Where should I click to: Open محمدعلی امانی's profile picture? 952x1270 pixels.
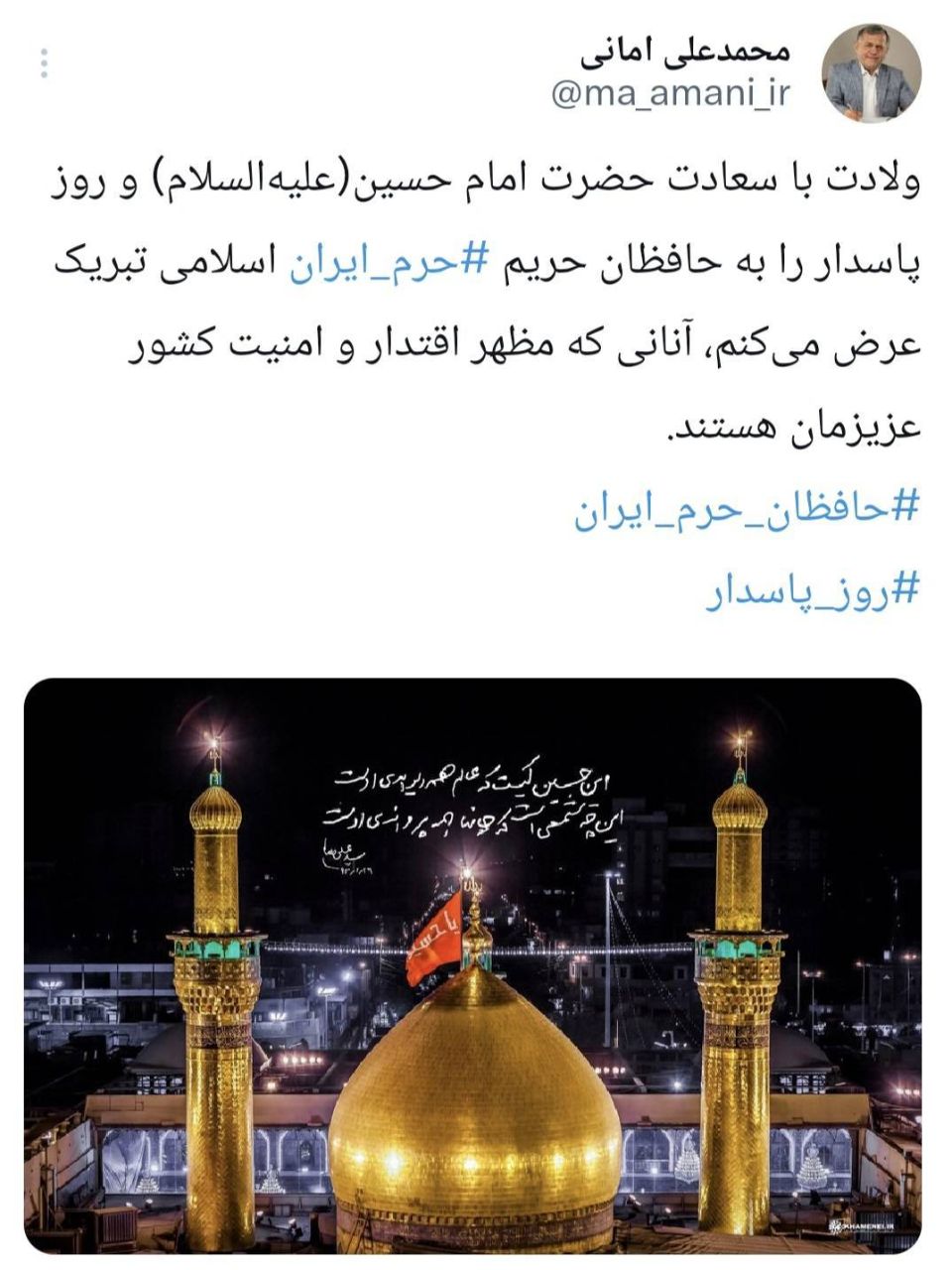point(873,71)
